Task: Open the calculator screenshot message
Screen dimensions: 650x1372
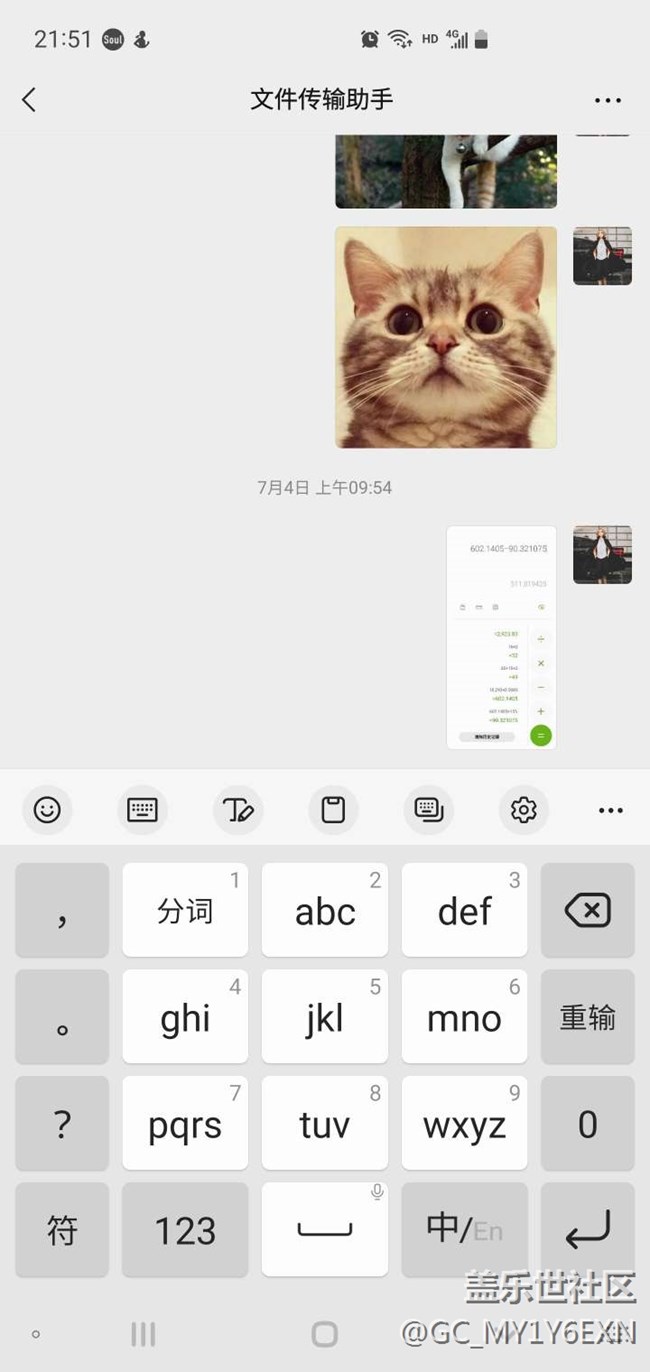Action: pos(501,637)
